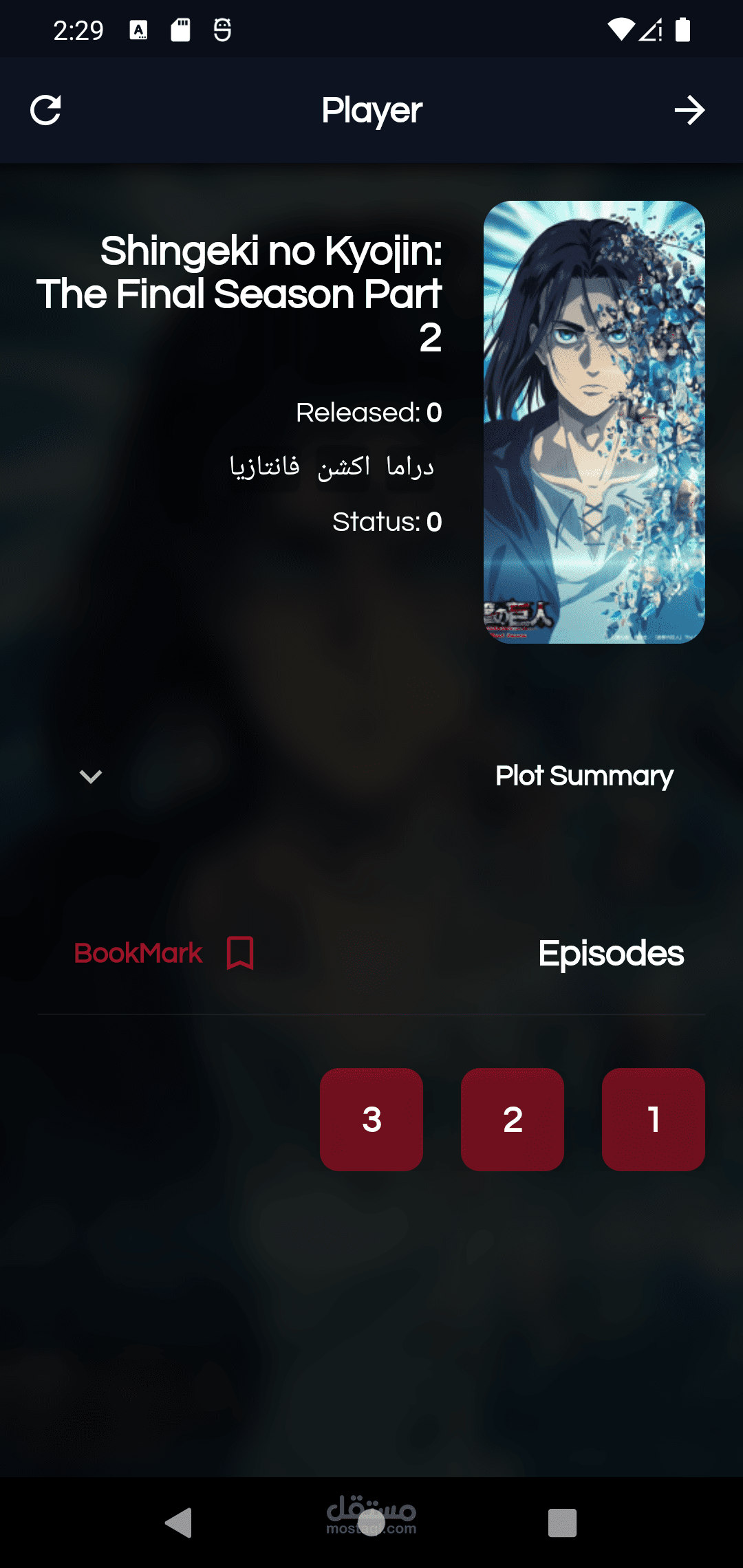This screenshot has width=743, height=1568.
Task: Play episode 1
Action: tap(653, 1119)
